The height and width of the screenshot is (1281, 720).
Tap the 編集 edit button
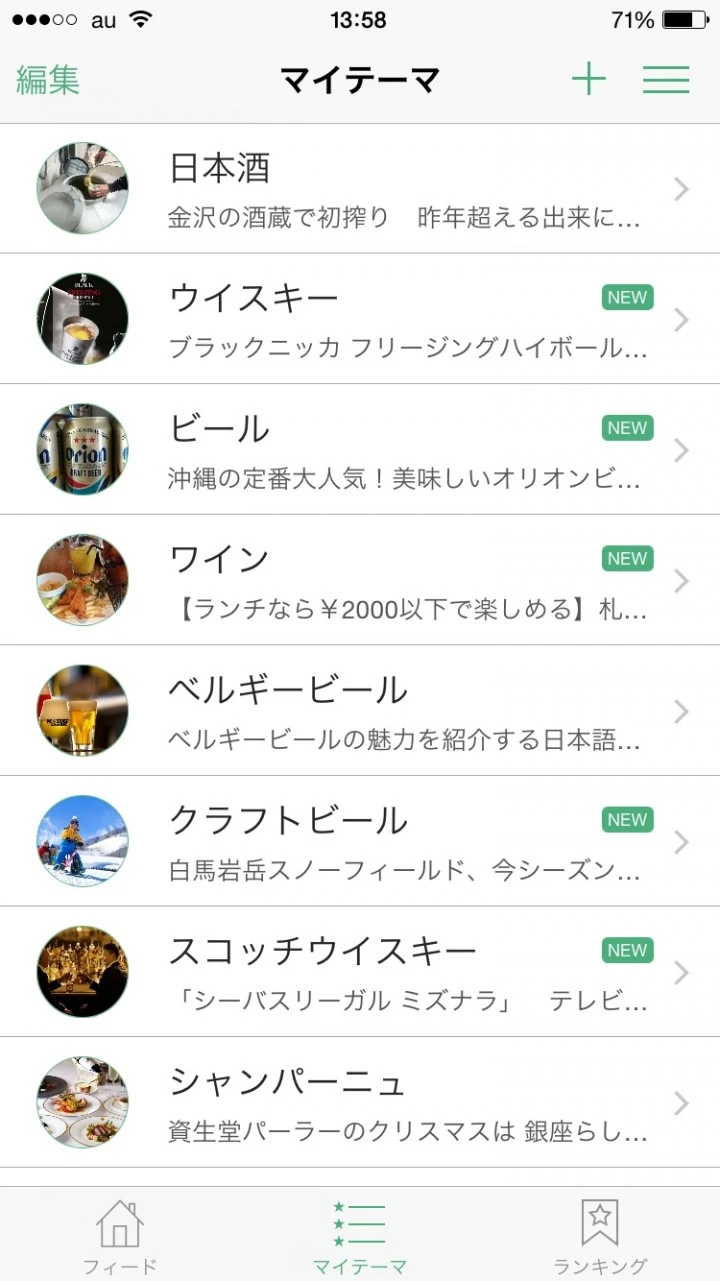(48, 80)
